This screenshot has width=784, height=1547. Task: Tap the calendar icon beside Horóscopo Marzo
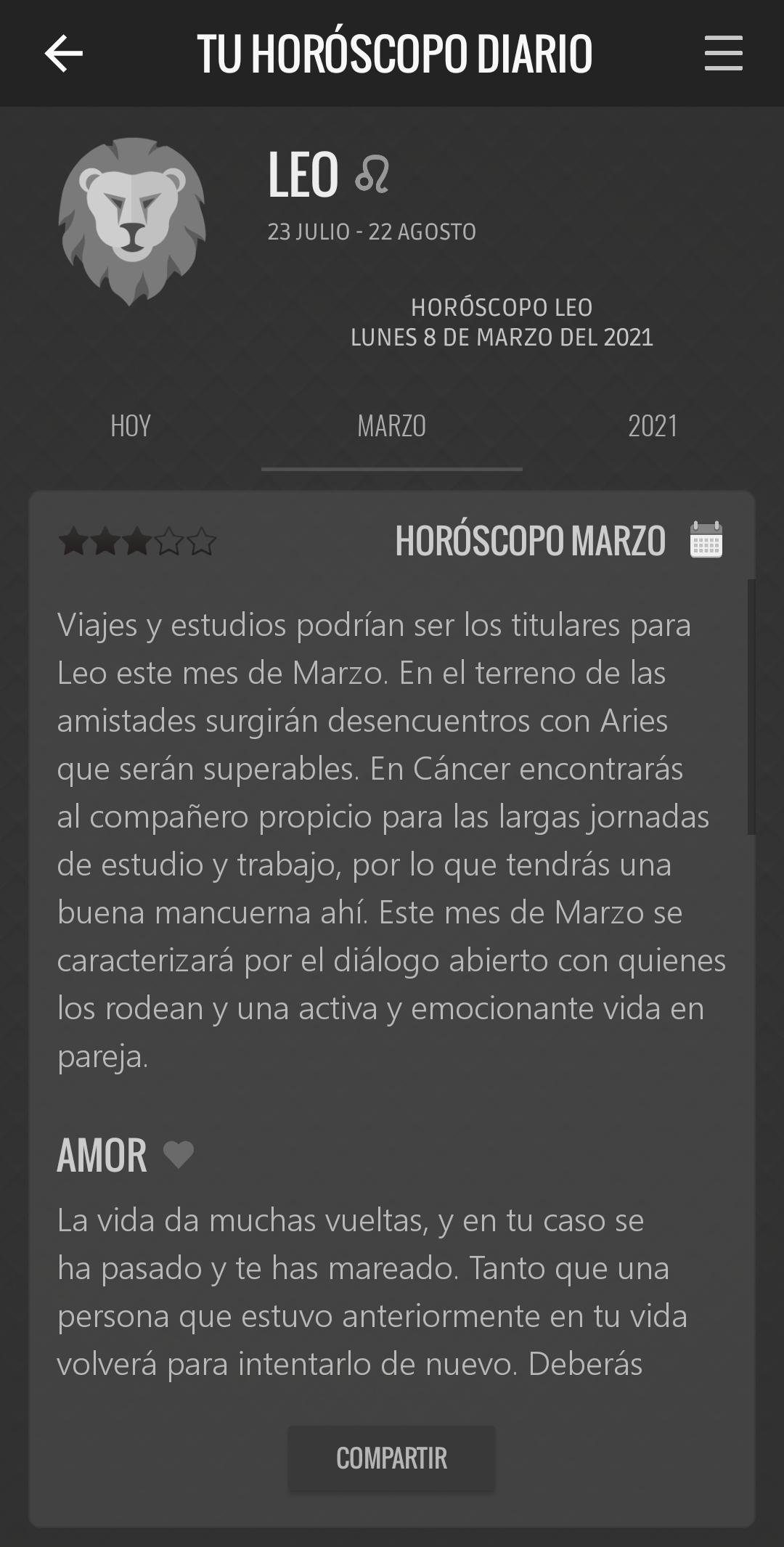(x=706, y=540)
